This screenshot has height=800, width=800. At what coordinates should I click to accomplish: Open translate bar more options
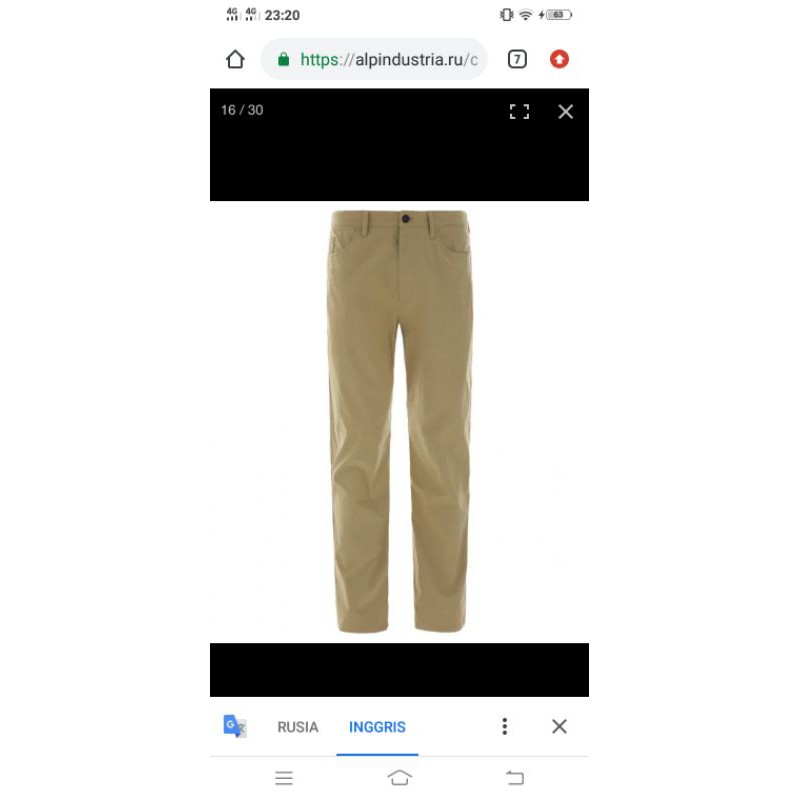coord(505,727)
